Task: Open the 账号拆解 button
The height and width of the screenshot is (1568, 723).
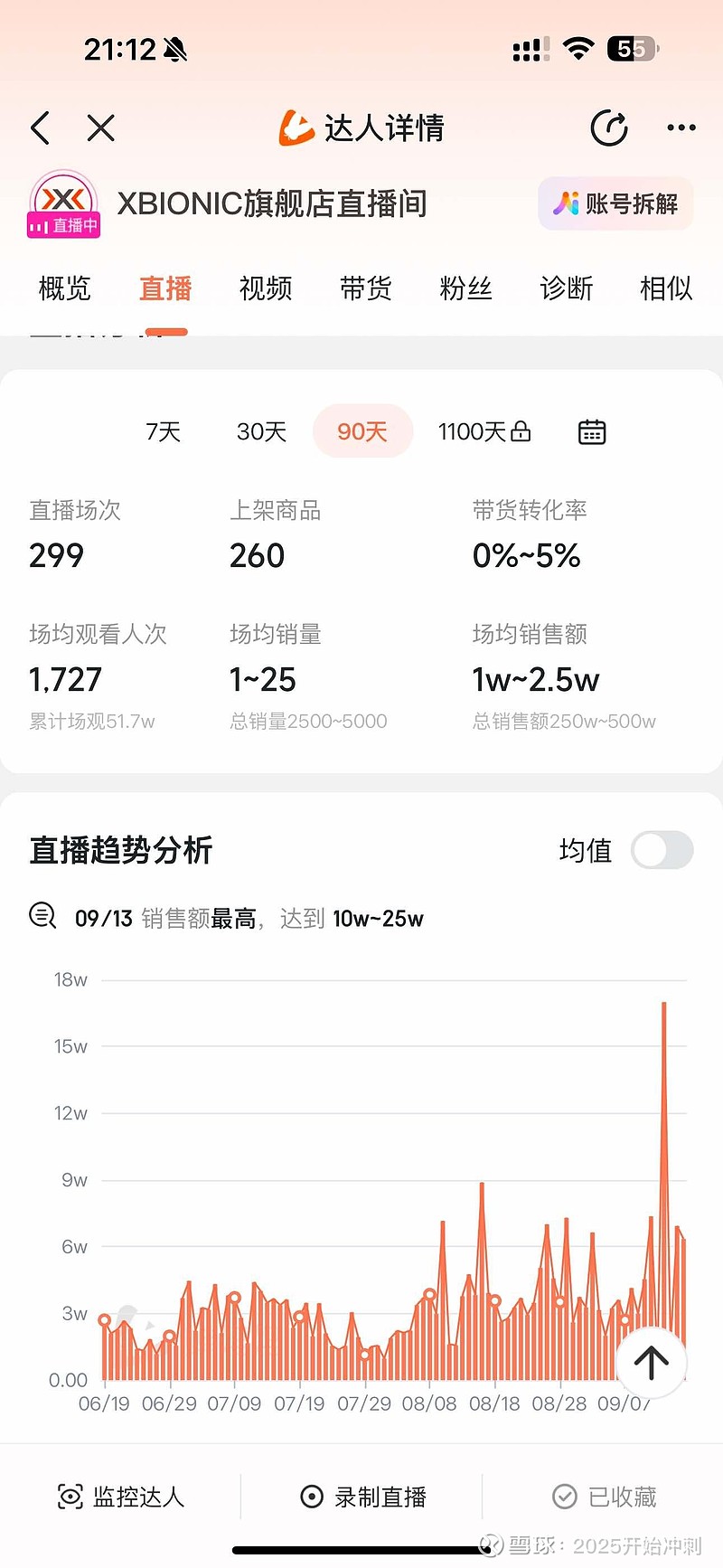Action: click(x=615, y=203)
